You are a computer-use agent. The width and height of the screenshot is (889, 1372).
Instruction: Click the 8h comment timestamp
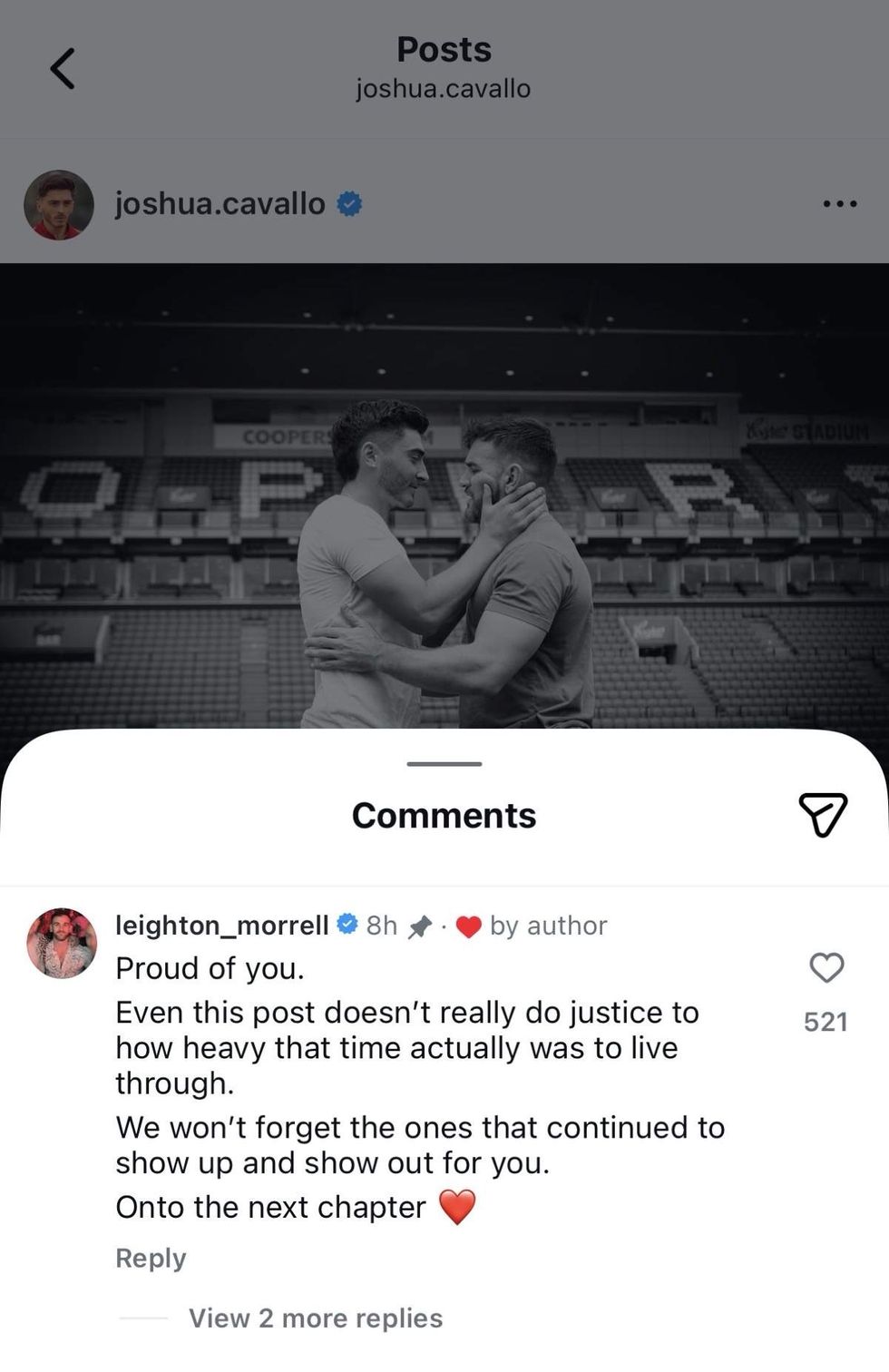pyautogui.click(x=381, y=925)
